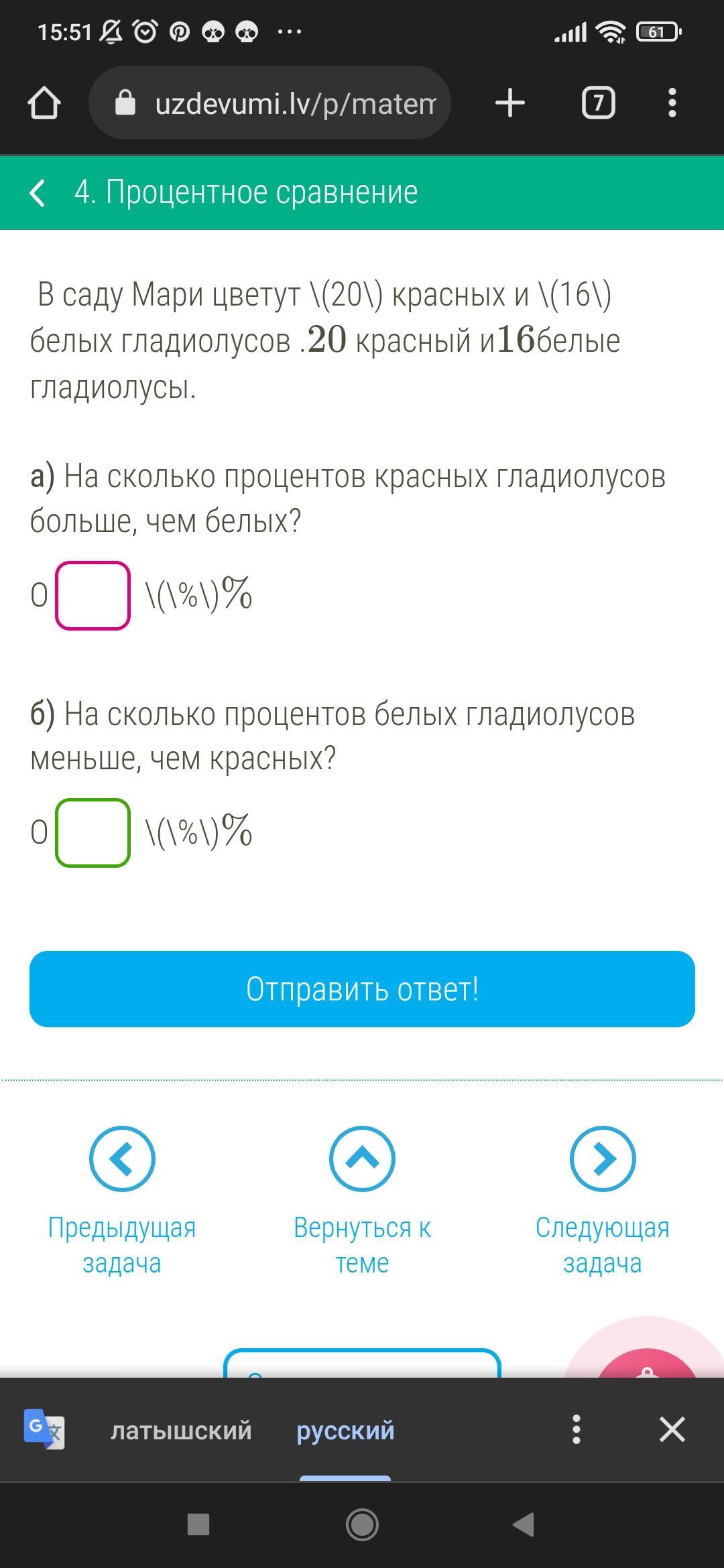Image resolution: width=724 pixels, height=1568 pixels.
Task: Tap the system home button
Action: (362, 1525)
